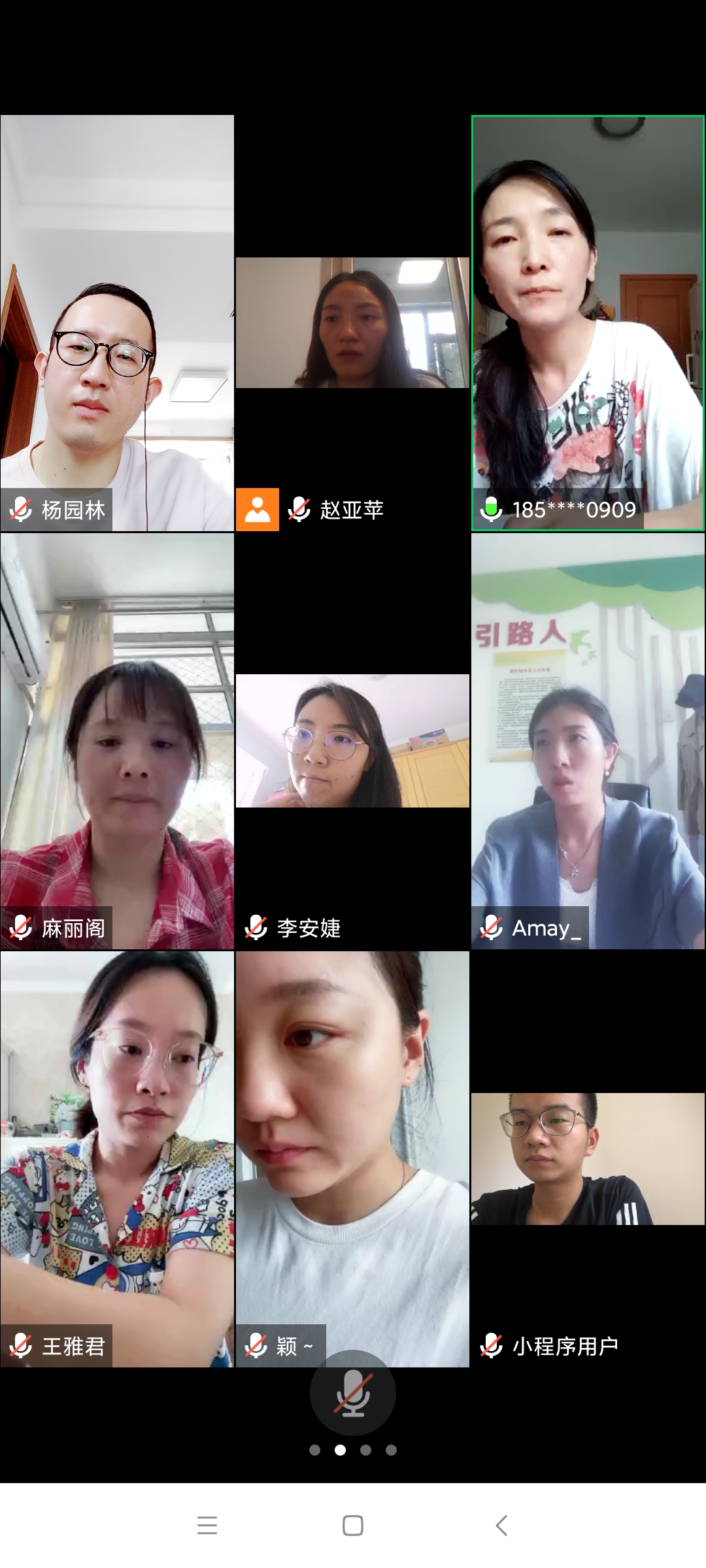Screen dimensions: 706x1568
Task: Unmute the microphone button
Action: pyautogui.click(x=352, y=1392)
